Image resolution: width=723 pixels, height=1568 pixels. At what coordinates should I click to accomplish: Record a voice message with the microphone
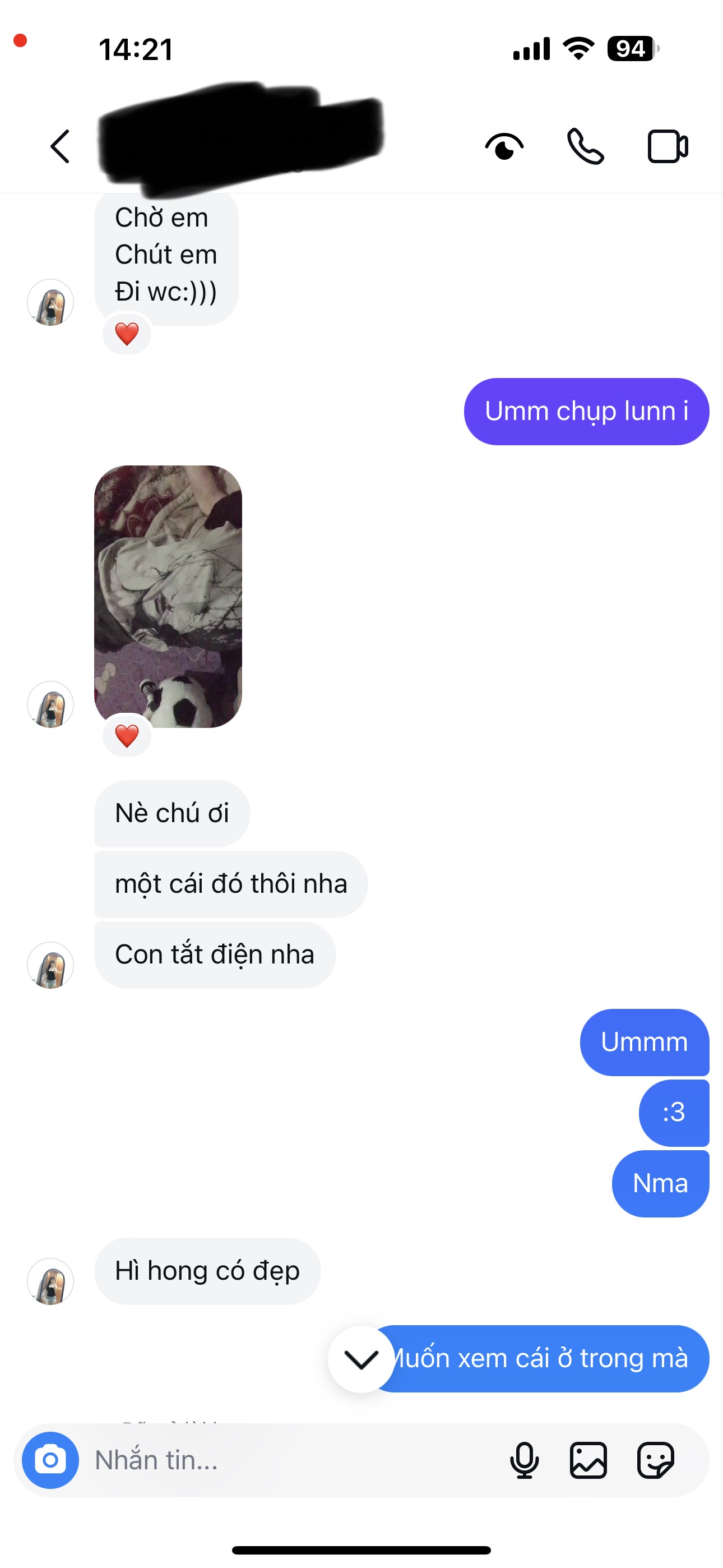524,1460
